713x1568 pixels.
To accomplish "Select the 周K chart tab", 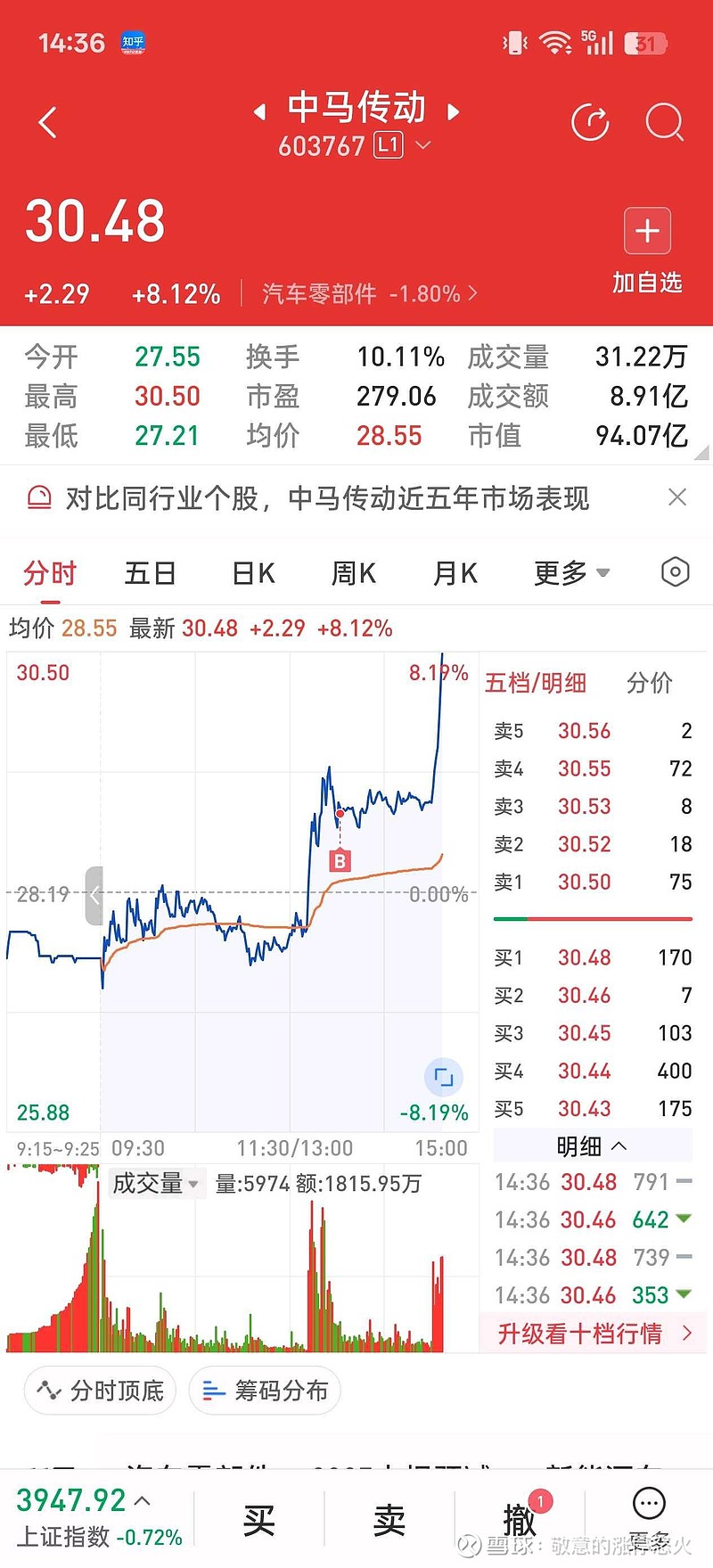I will pyautogui.click(x=354, y=572).
